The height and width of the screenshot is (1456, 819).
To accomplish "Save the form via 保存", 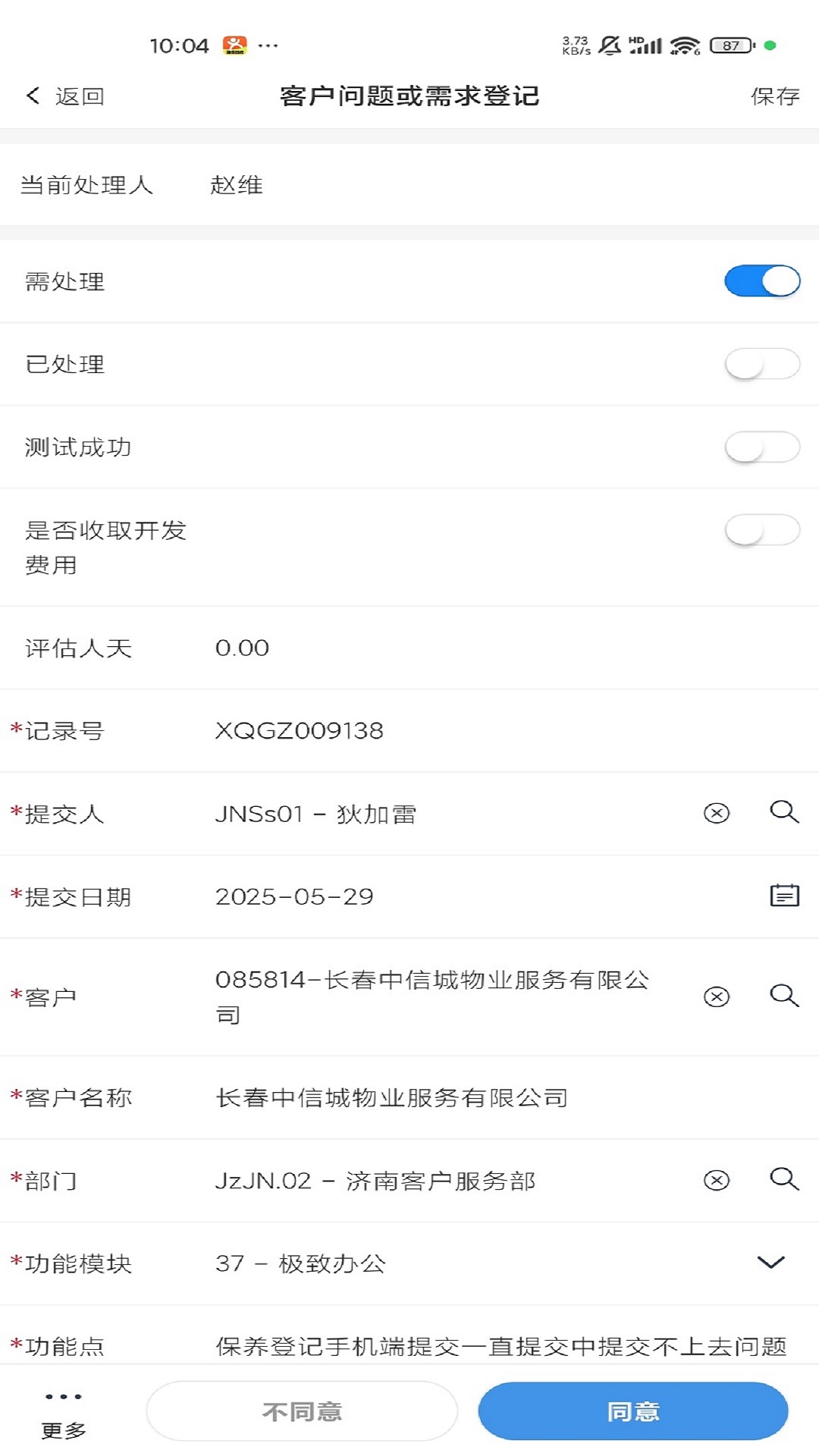I will 774,96.
